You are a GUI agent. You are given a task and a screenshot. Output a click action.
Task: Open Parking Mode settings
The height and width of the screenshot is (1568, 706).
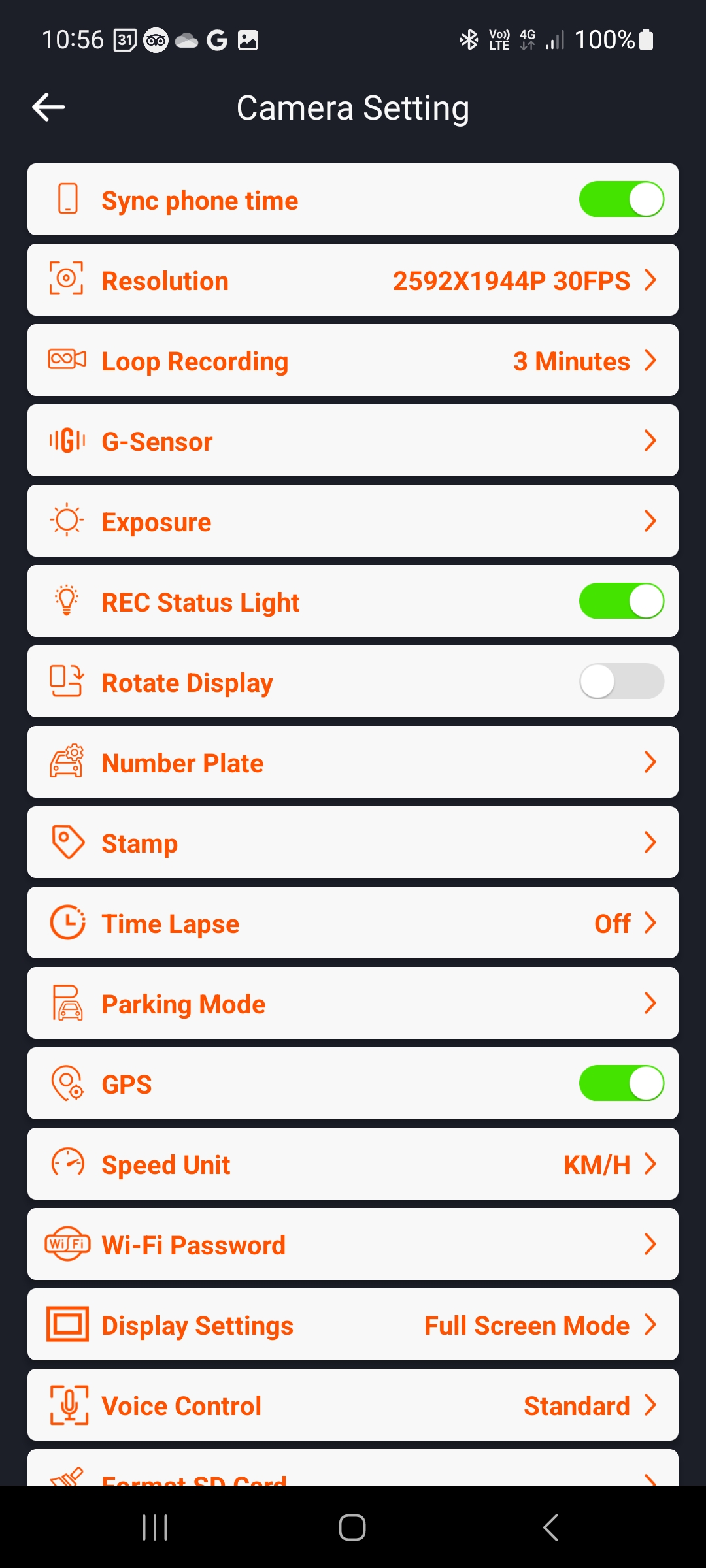353,1003
